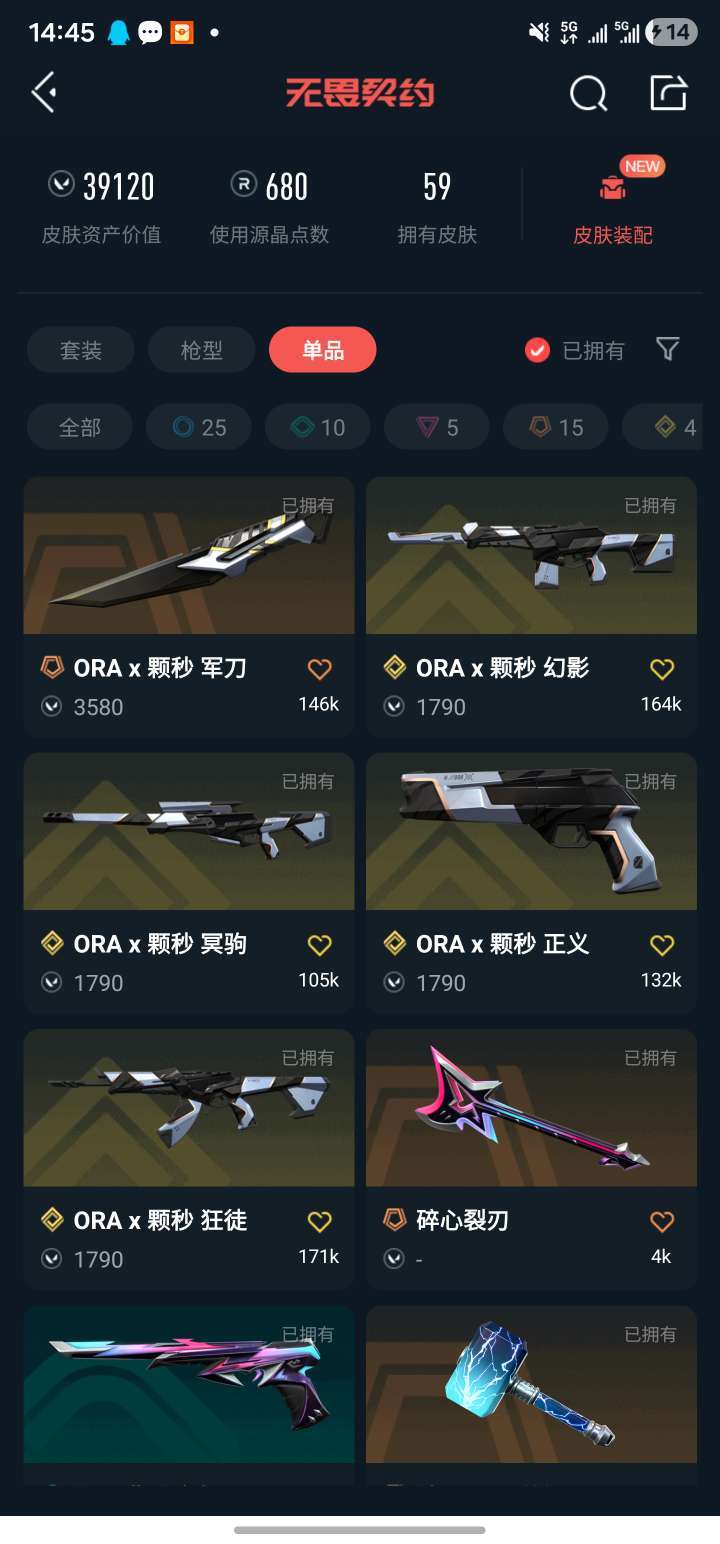Viewport: 720px width, 1544px height.
Task: Filter by the pink tier chip 5
Action: pos(437,427)
